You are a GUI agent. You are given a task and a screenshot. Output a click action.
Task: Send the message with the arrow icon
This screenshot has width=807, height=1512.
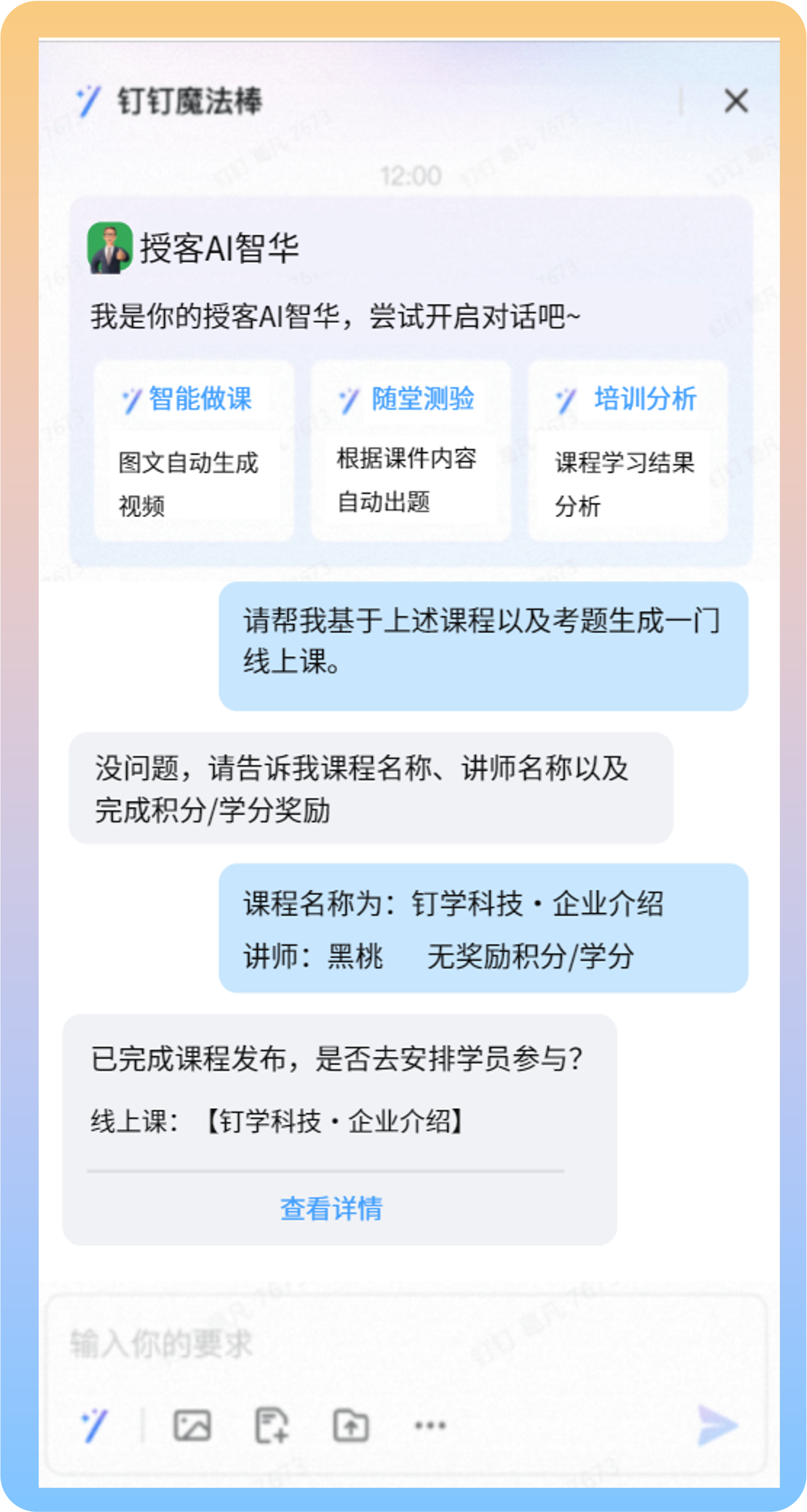point(717,1425)
